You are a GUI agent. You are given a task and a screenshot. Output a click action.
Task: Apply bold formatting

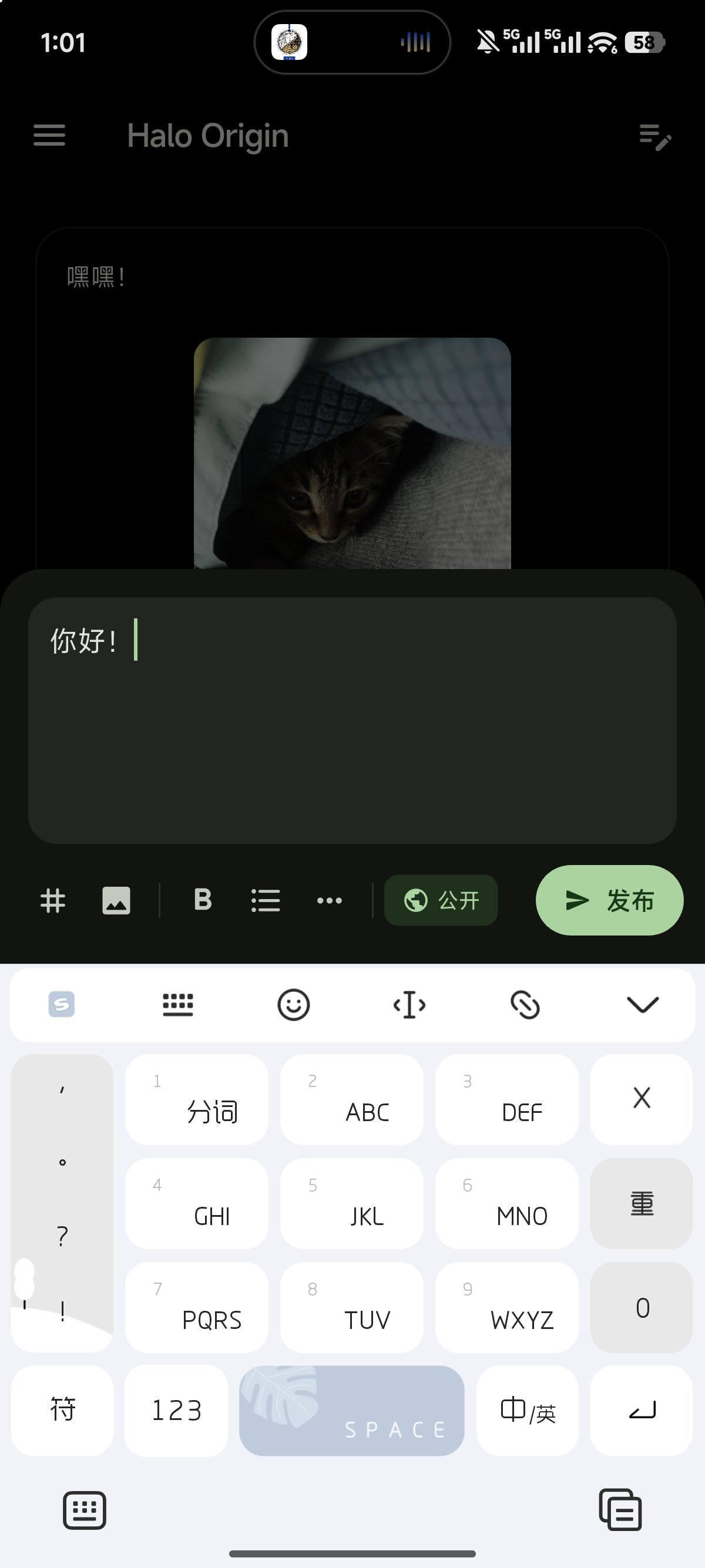point(203,900)
